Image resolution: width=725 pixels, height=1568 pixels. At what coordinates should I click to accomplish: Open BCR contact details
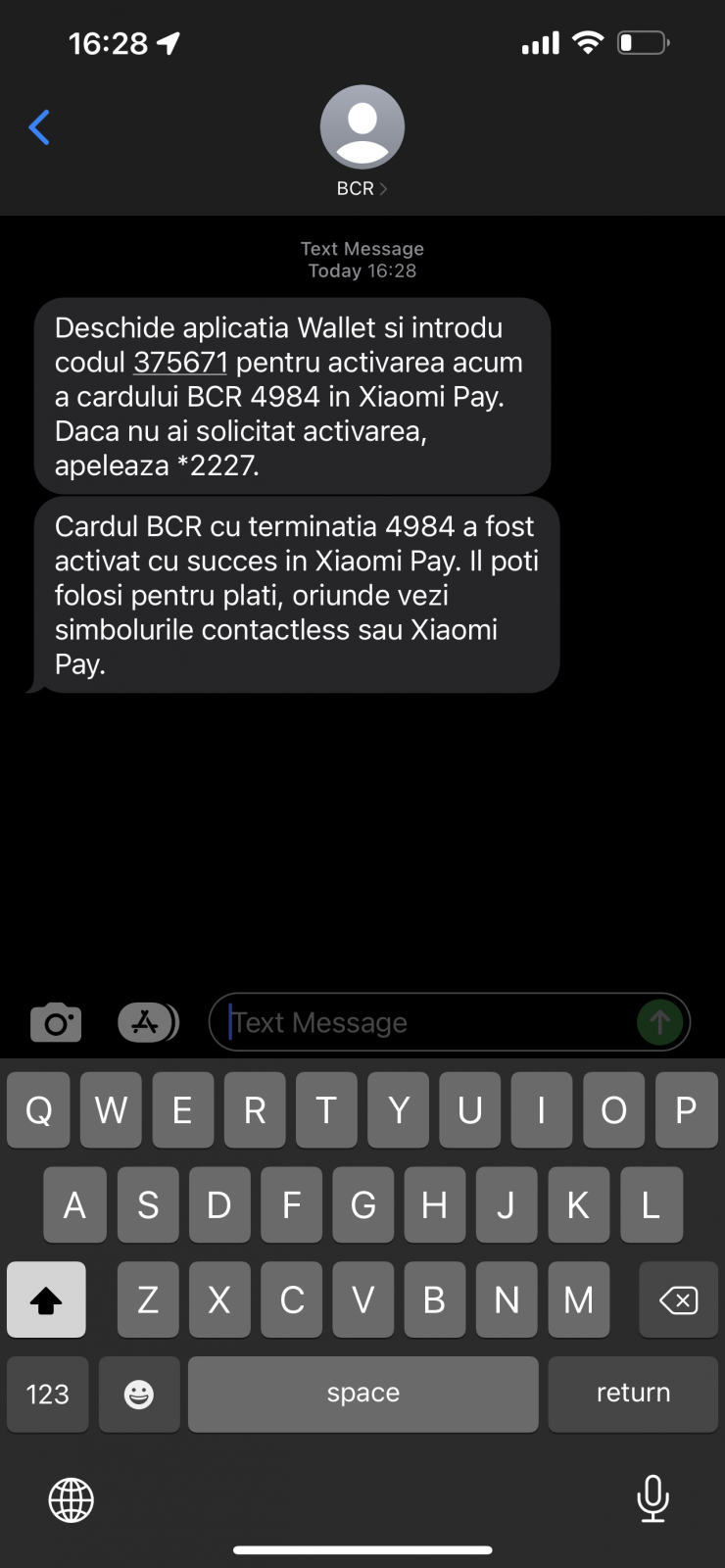pos(362,142)
